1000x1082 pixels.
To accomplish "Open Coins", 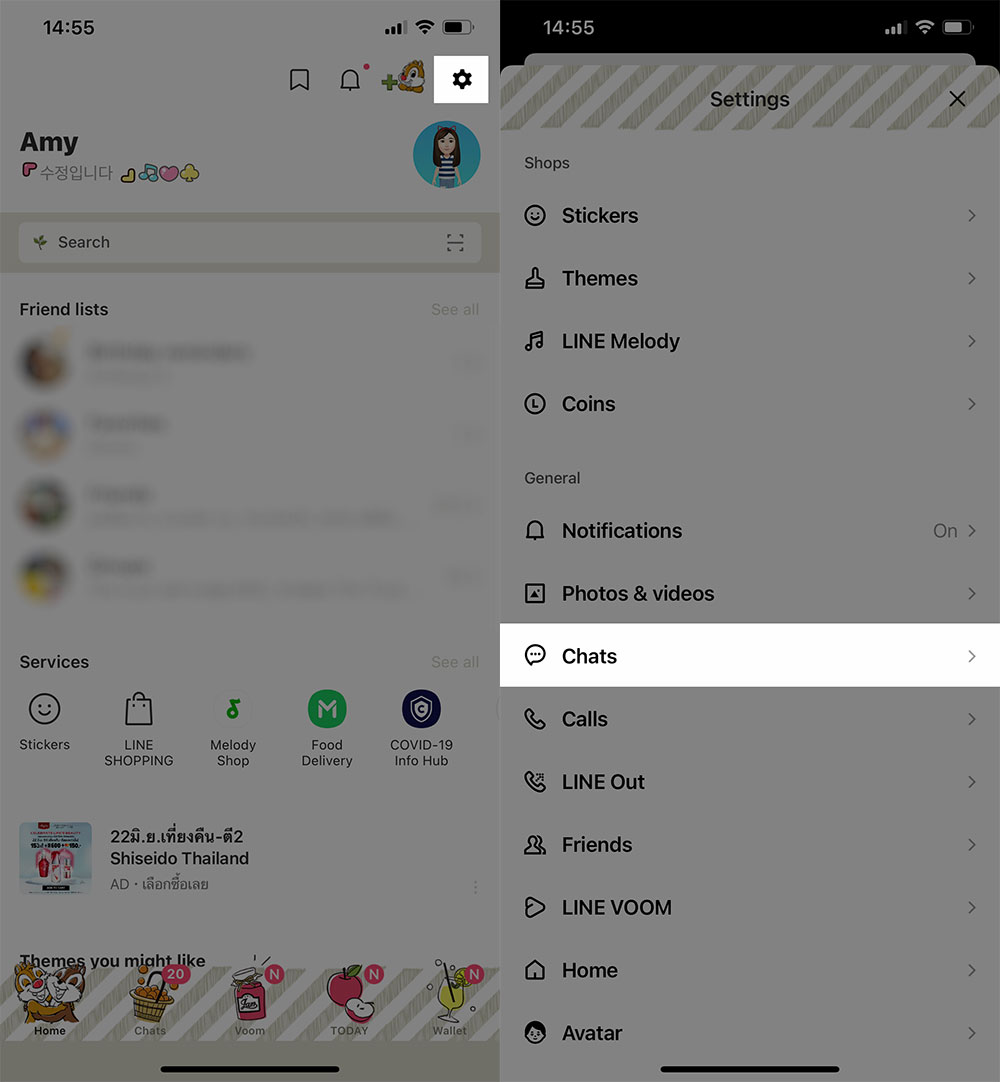I will (x=749, y=405).
